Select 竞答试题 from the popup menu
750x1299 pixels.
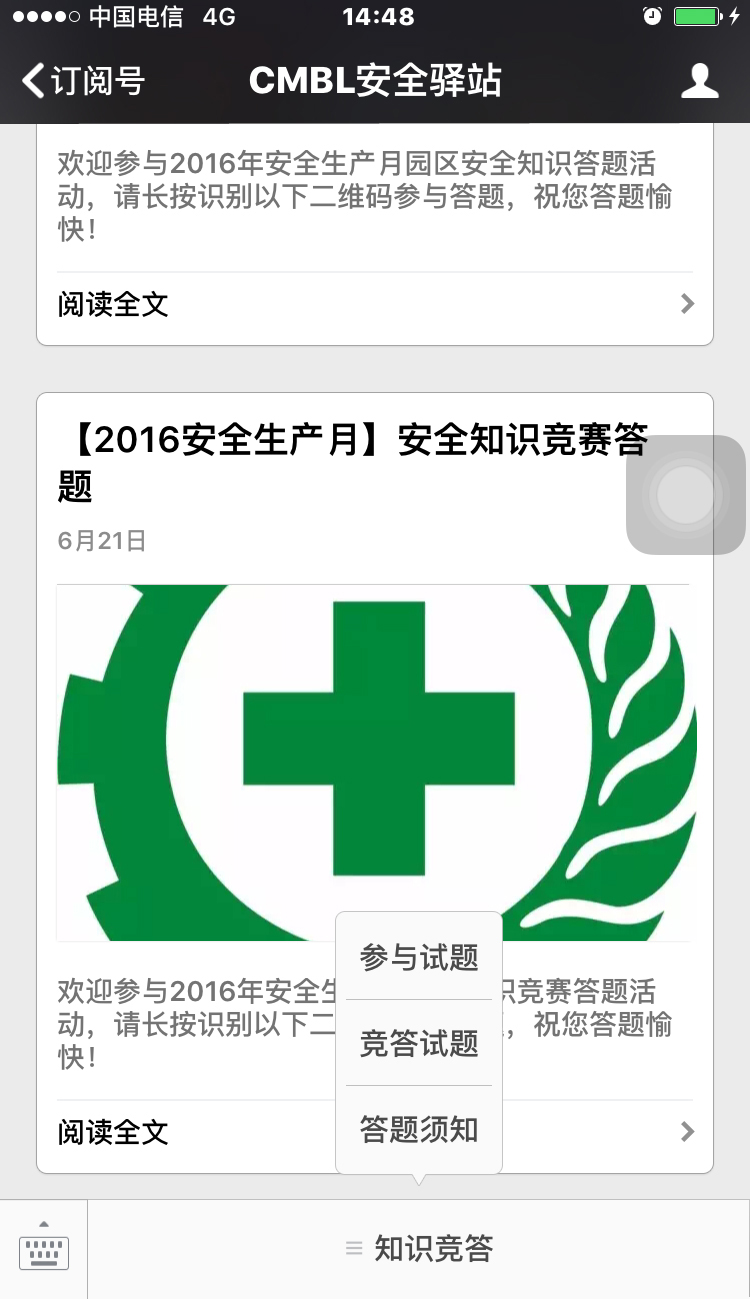coord(419,1043)
